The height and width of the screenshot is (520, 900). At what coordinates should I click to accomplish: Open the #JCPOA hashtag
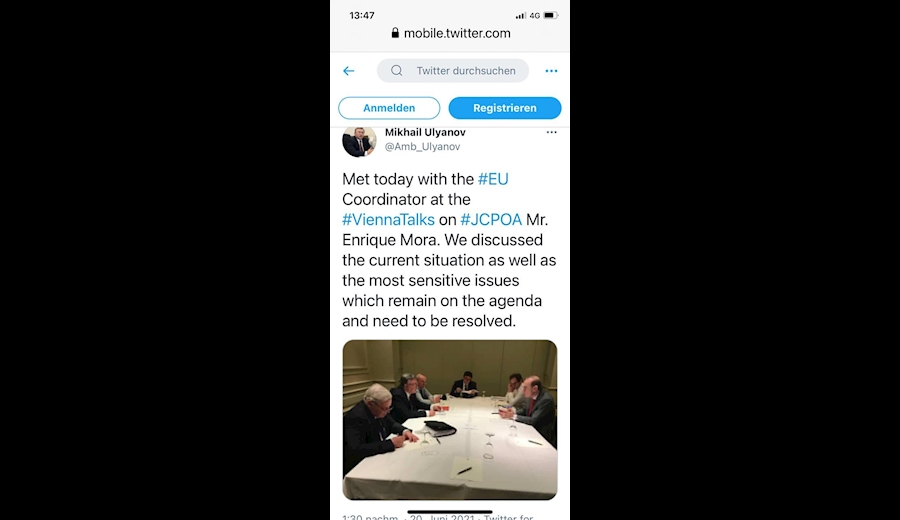(x=491, y=219)
